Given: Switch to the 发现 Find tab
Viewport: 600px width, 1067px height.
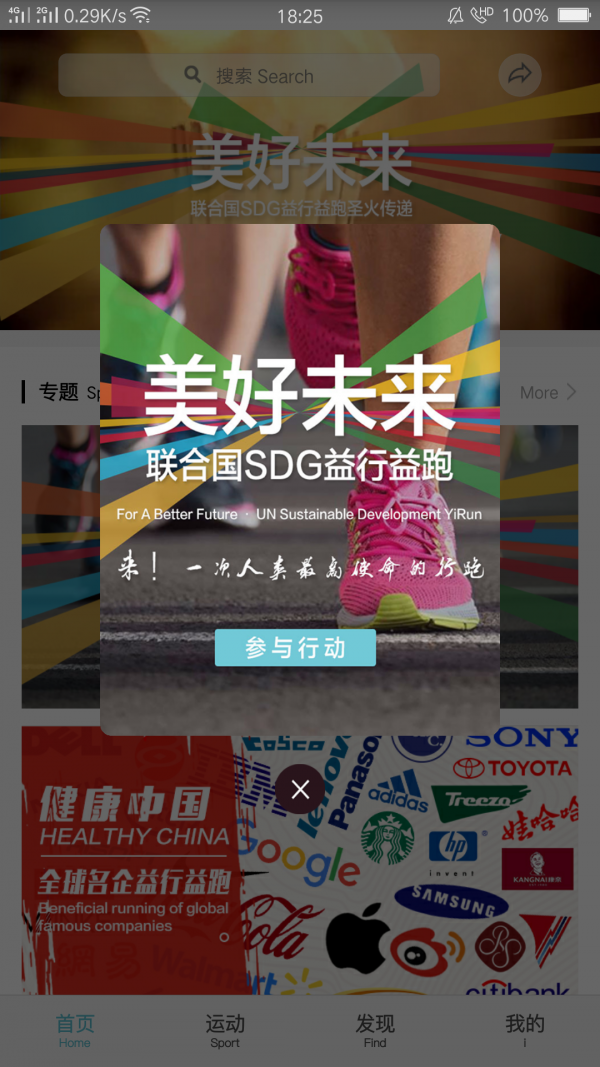Looking at the screenshot, I should coord(375,1030).
